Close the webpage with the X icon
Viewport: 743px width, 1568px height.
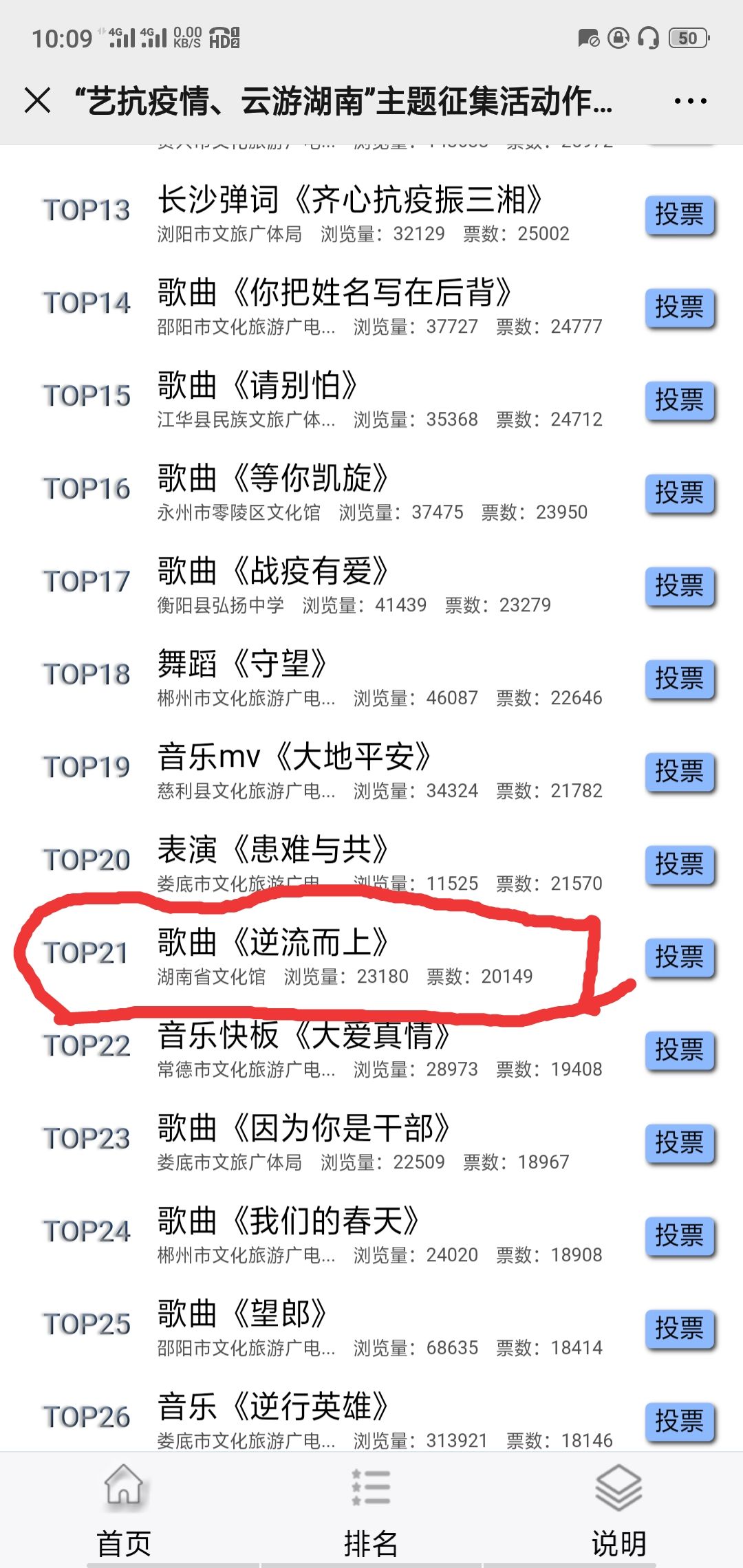click(37, 100)
